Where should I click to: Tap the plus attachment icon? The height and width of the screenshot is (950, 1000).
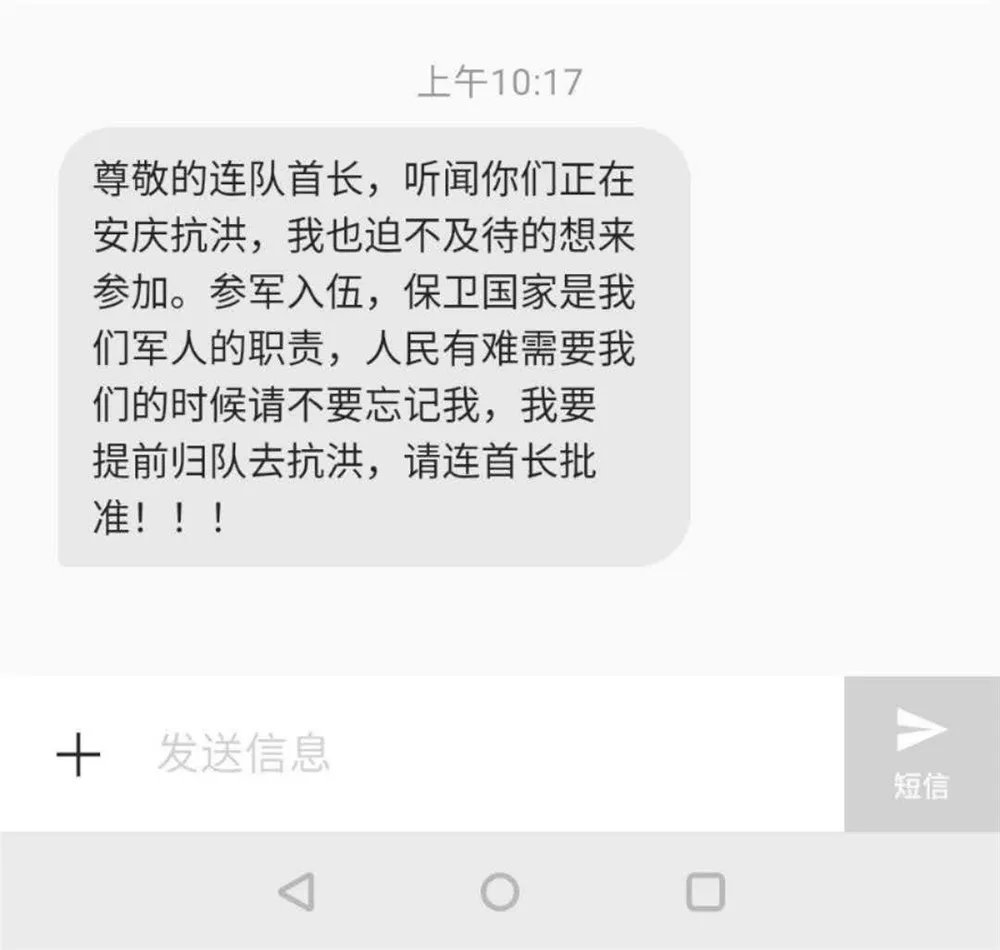pos(78,754)
